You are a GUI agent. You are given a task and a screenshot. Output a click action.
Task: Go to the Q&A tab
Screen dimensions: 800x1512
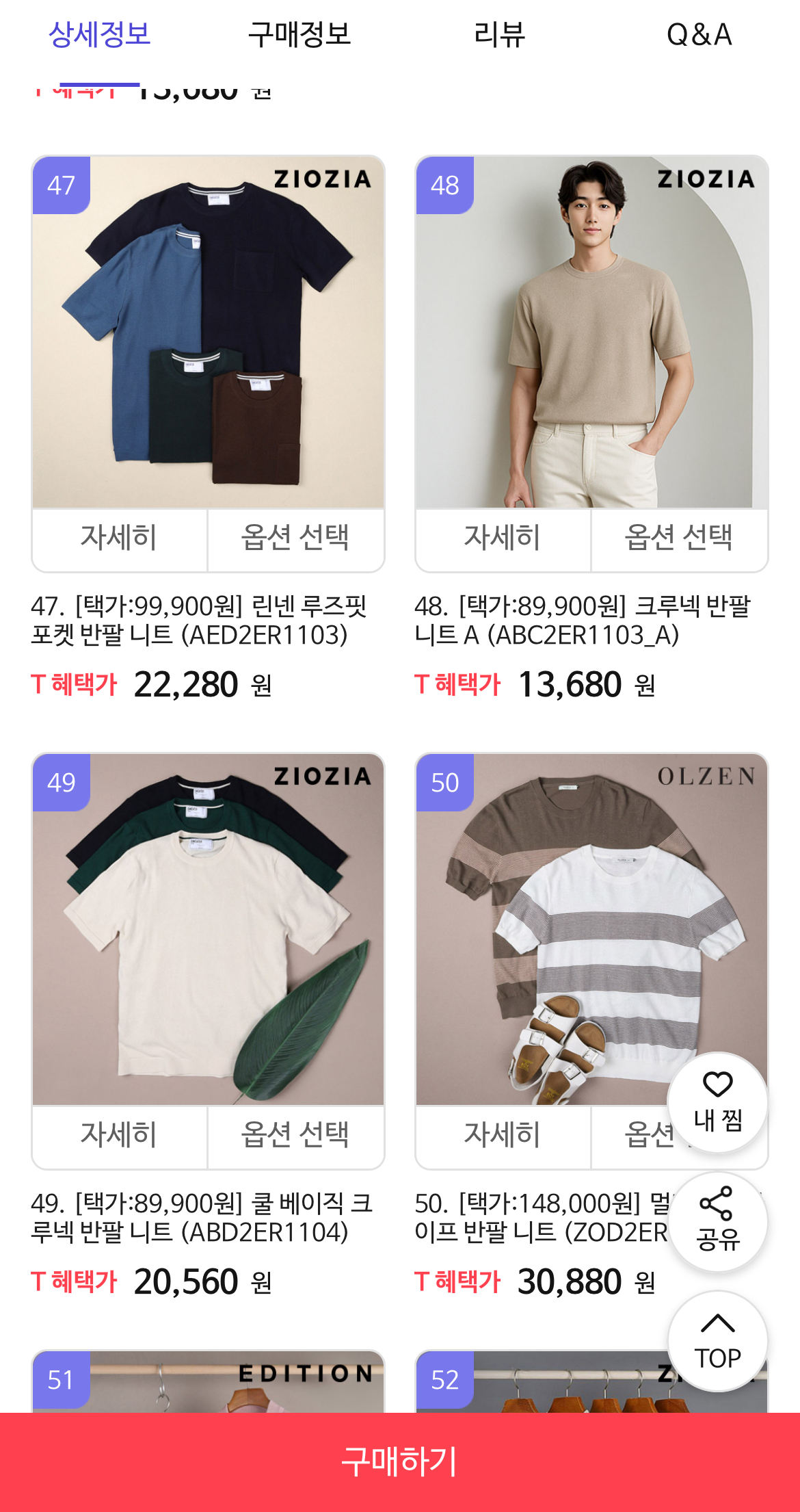point(699,34)
